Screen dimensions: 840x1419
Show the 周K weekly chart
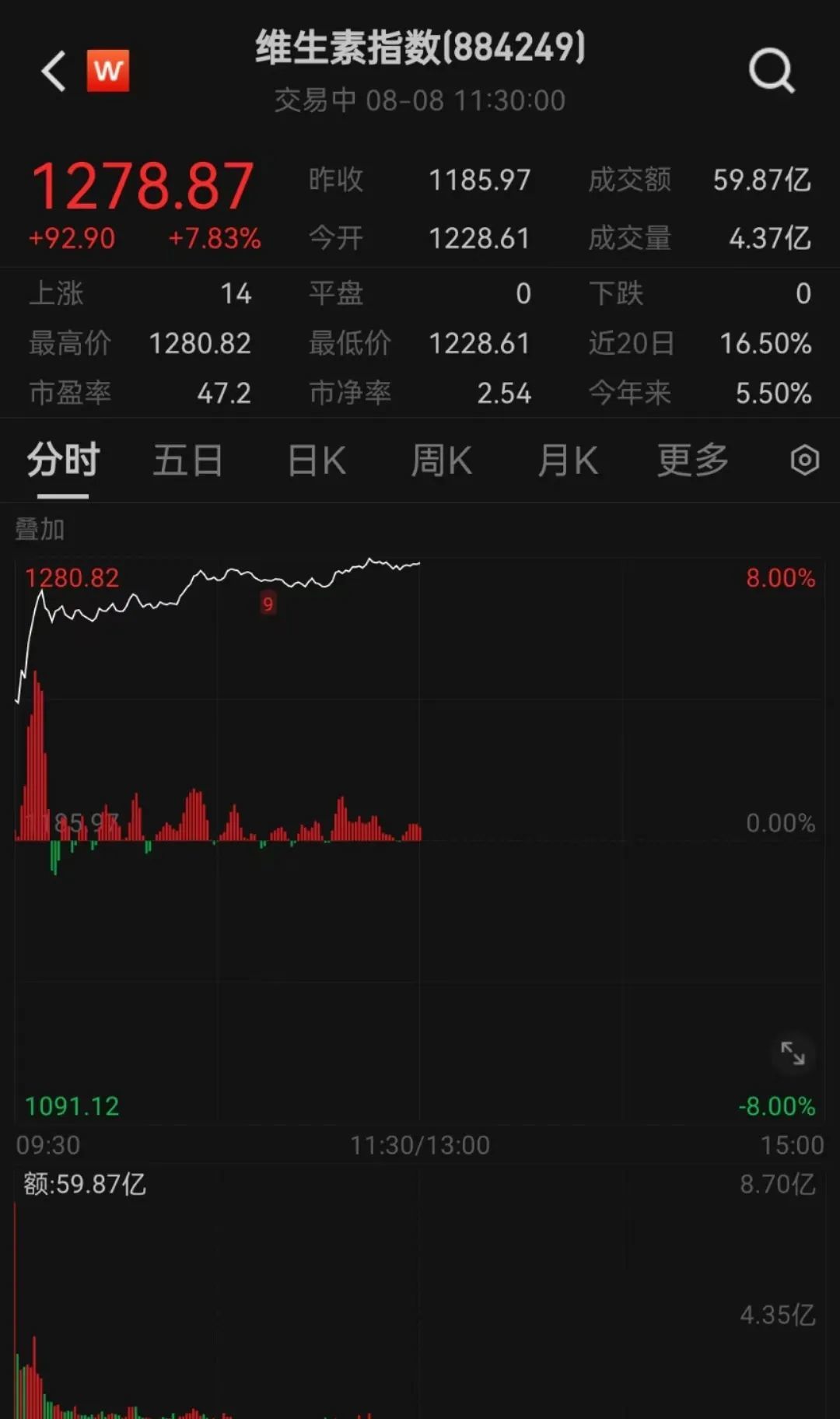[441, 461]
